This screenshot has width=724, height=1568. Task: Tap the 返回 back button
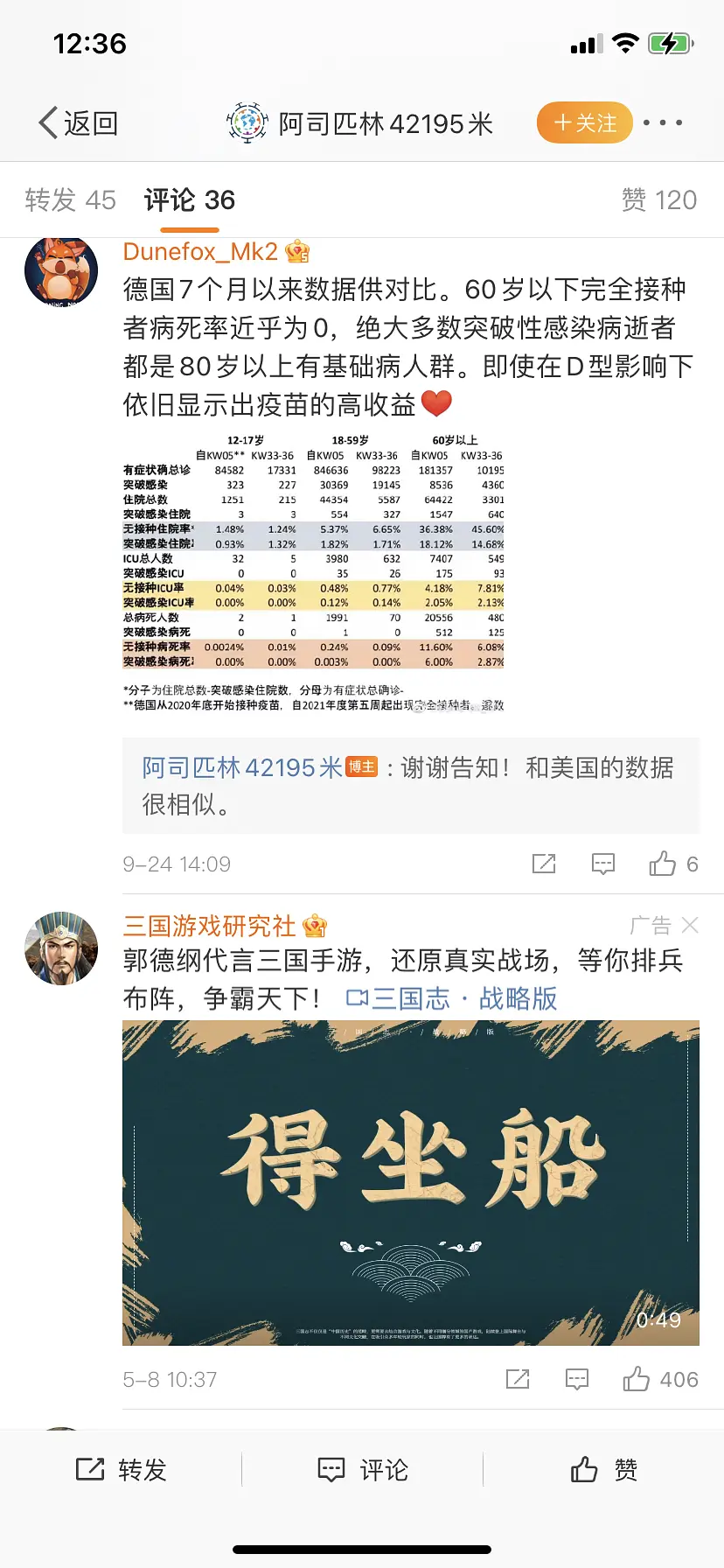pos(79,123)
